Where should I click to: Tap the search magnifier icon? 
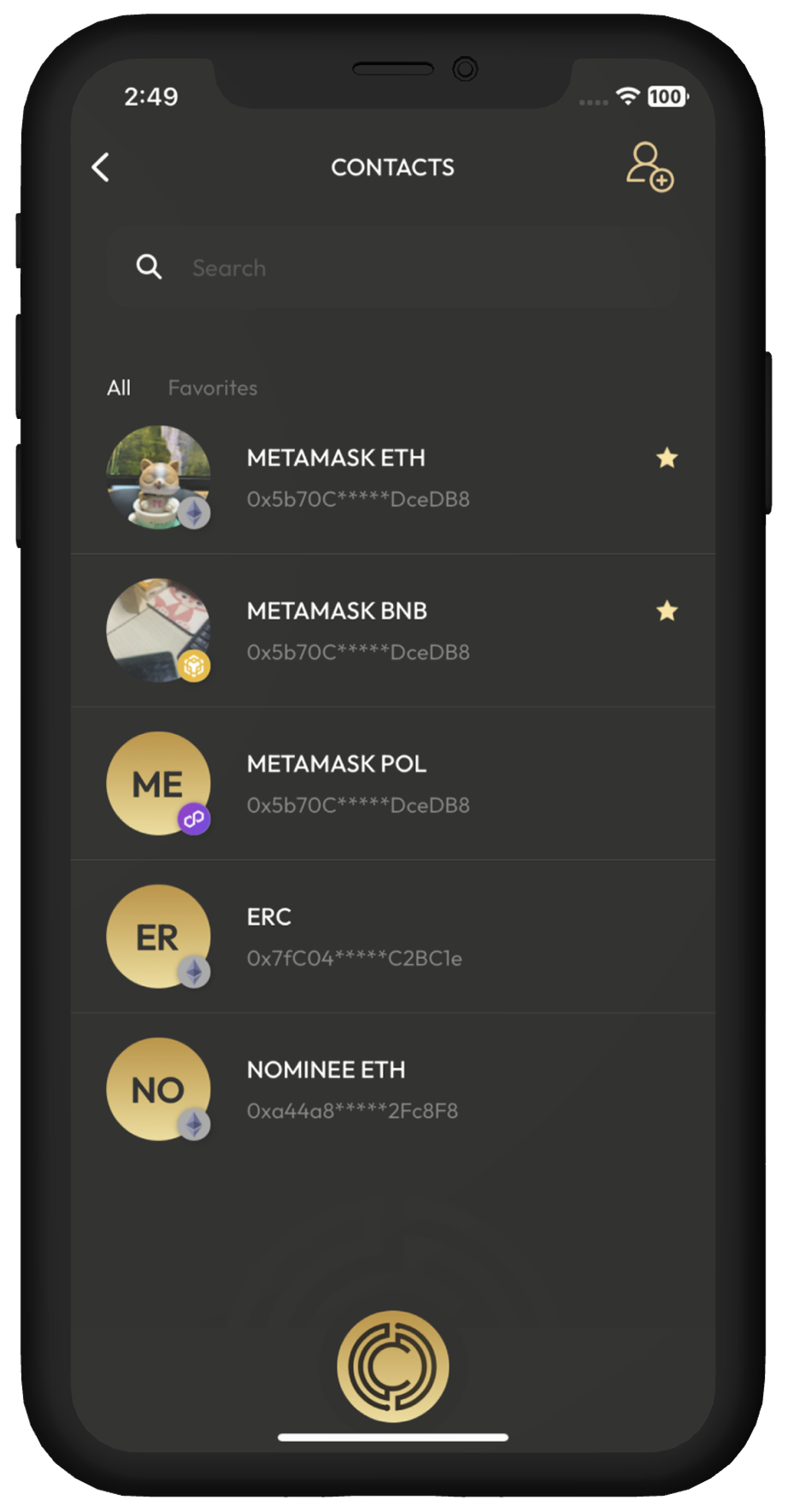[150, 268]
